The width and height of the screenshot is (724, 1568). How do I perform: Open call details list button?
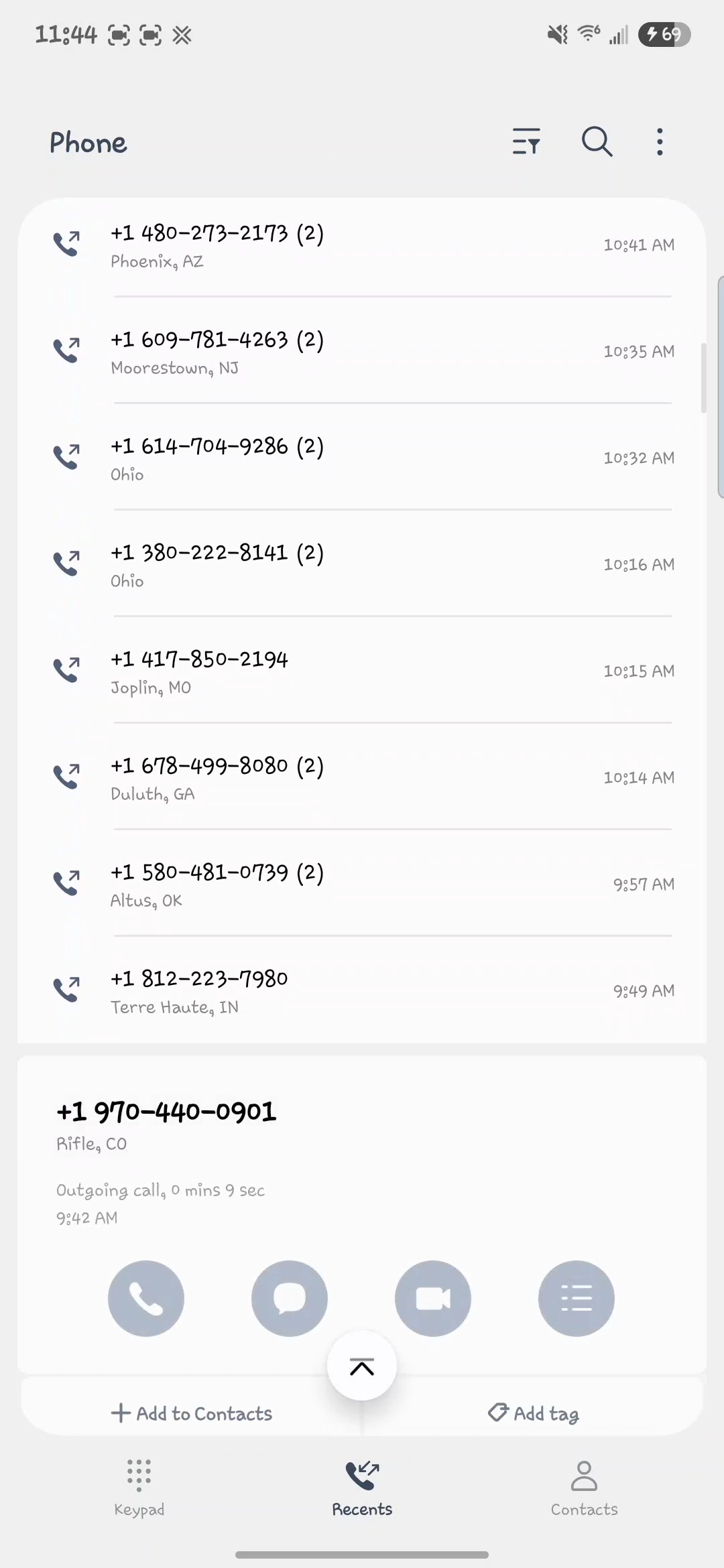tap(577, 1299)
